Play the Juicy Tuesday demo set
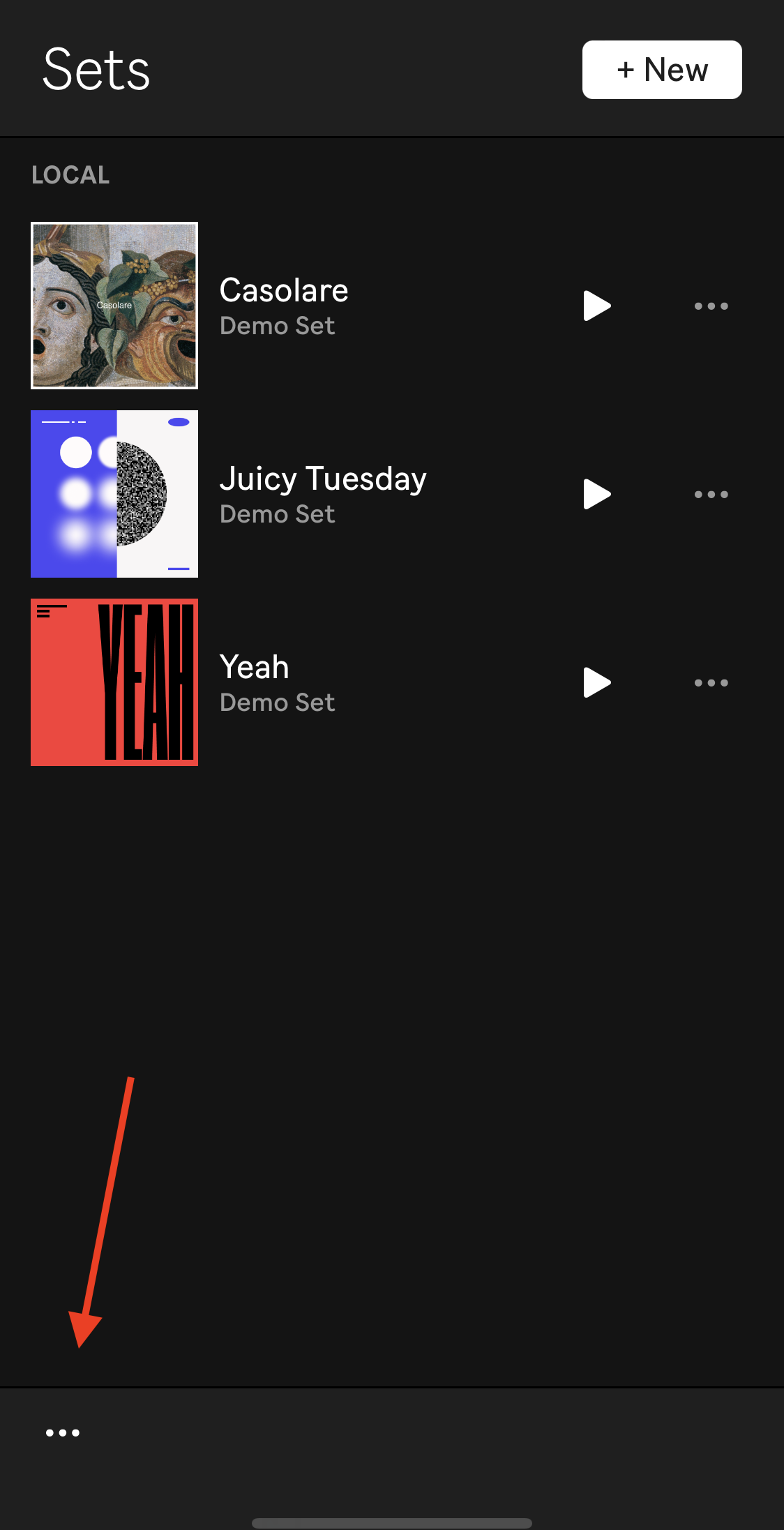 tap(596, 494)
